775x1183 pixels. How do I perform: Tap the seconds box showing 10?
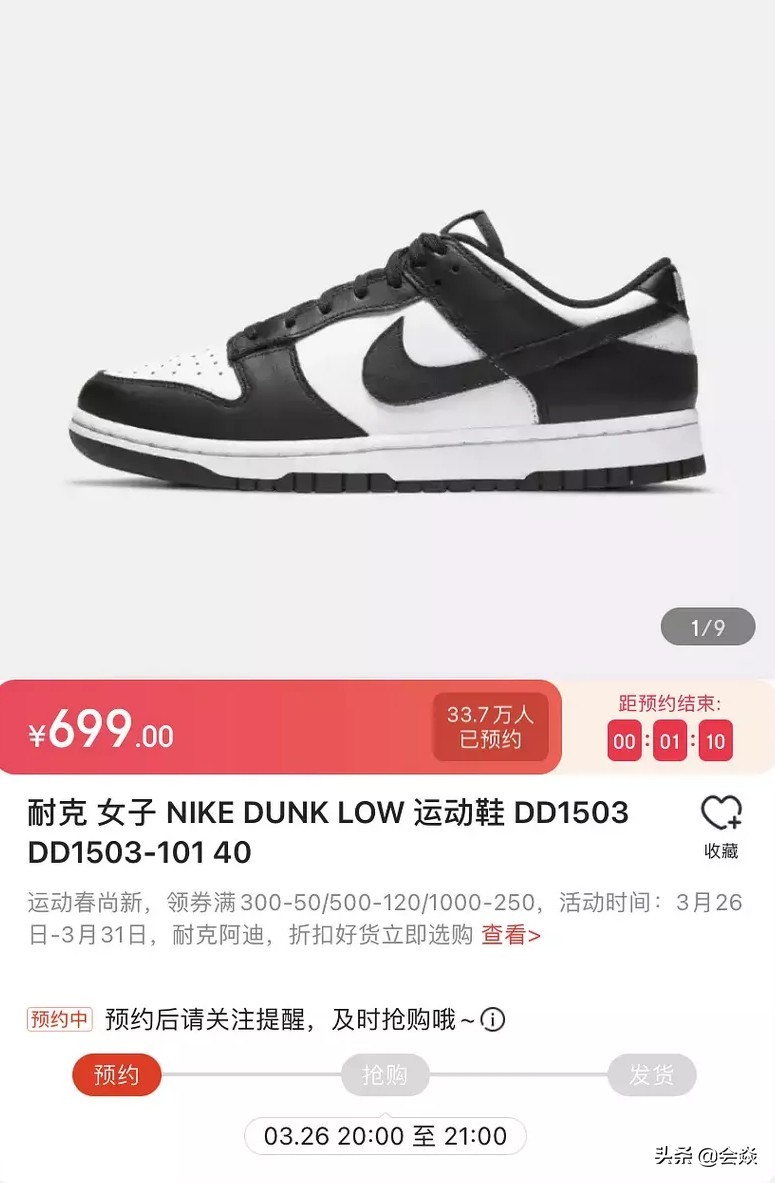[714, 742]
